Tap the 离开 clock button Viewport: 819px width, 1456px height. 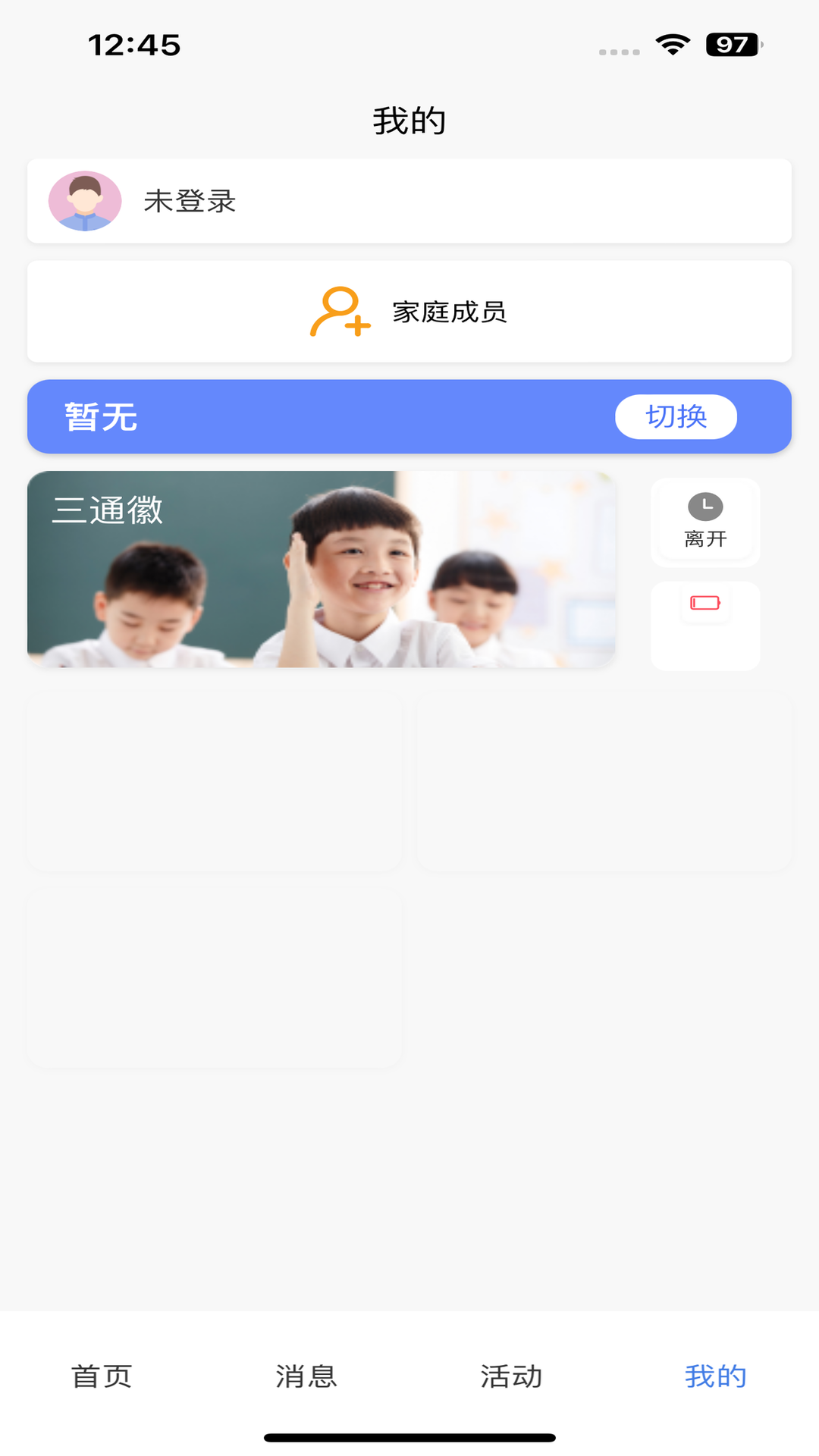[705, 522]
